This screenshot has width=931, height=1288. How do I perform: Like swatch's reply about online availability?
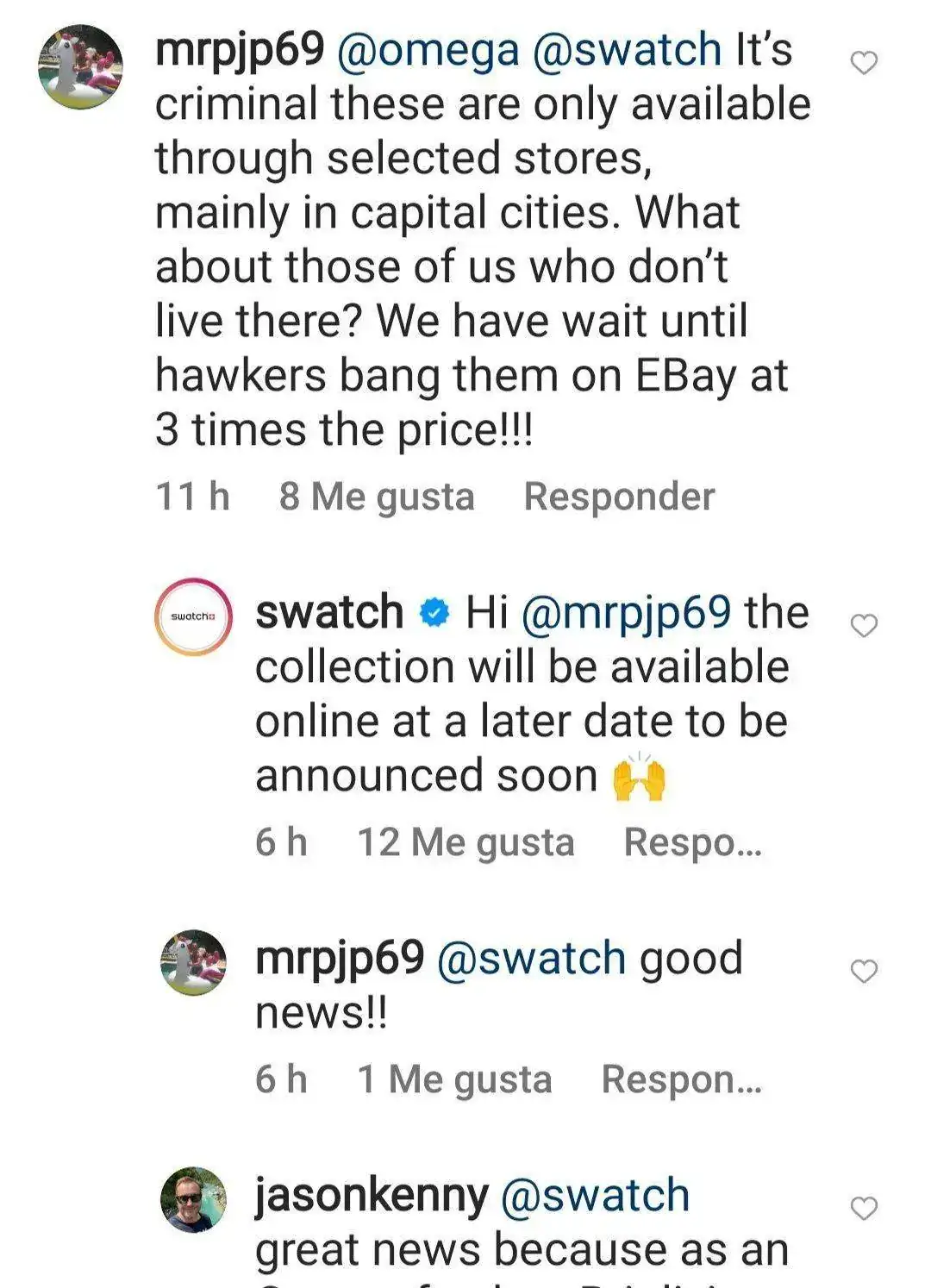coord(864,625)
